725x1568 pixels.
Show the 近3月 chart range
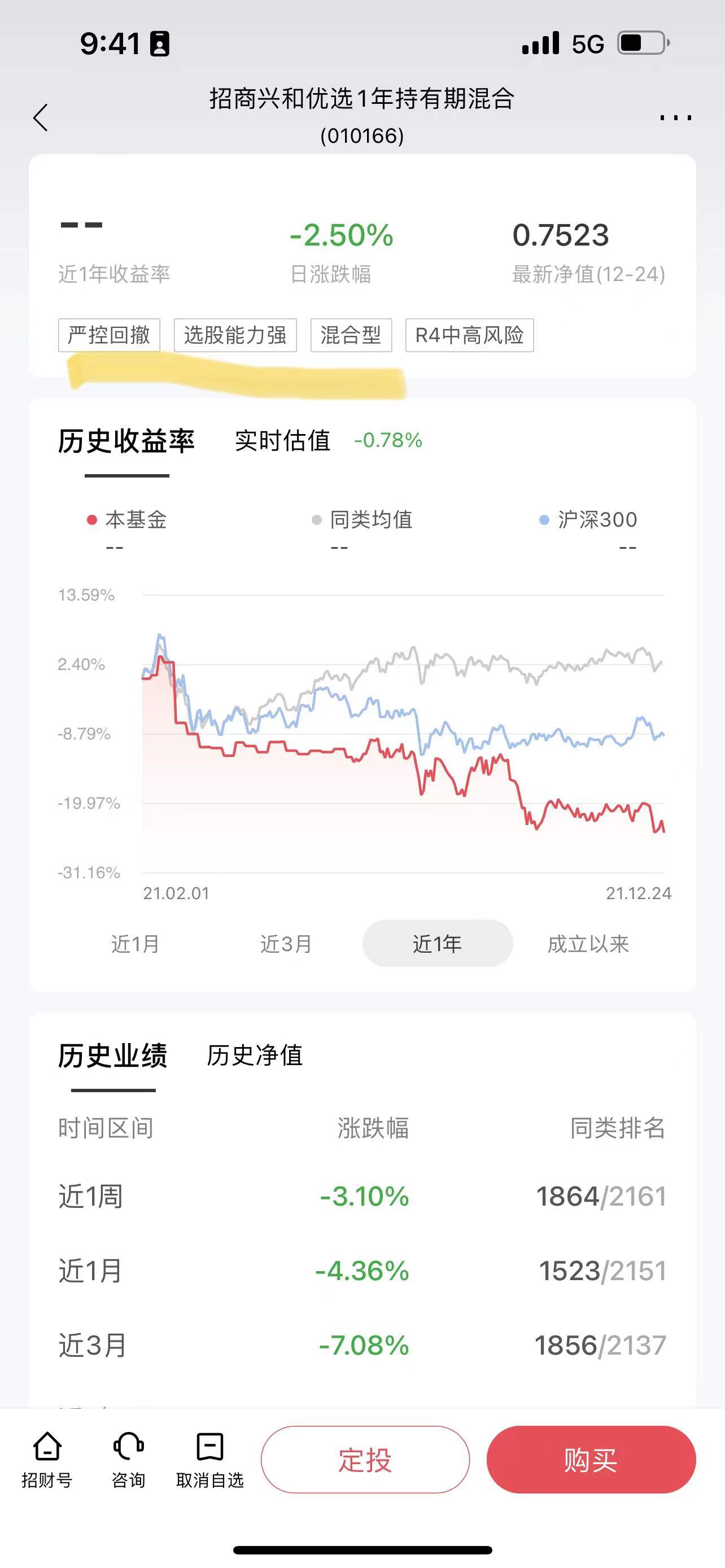286,944
